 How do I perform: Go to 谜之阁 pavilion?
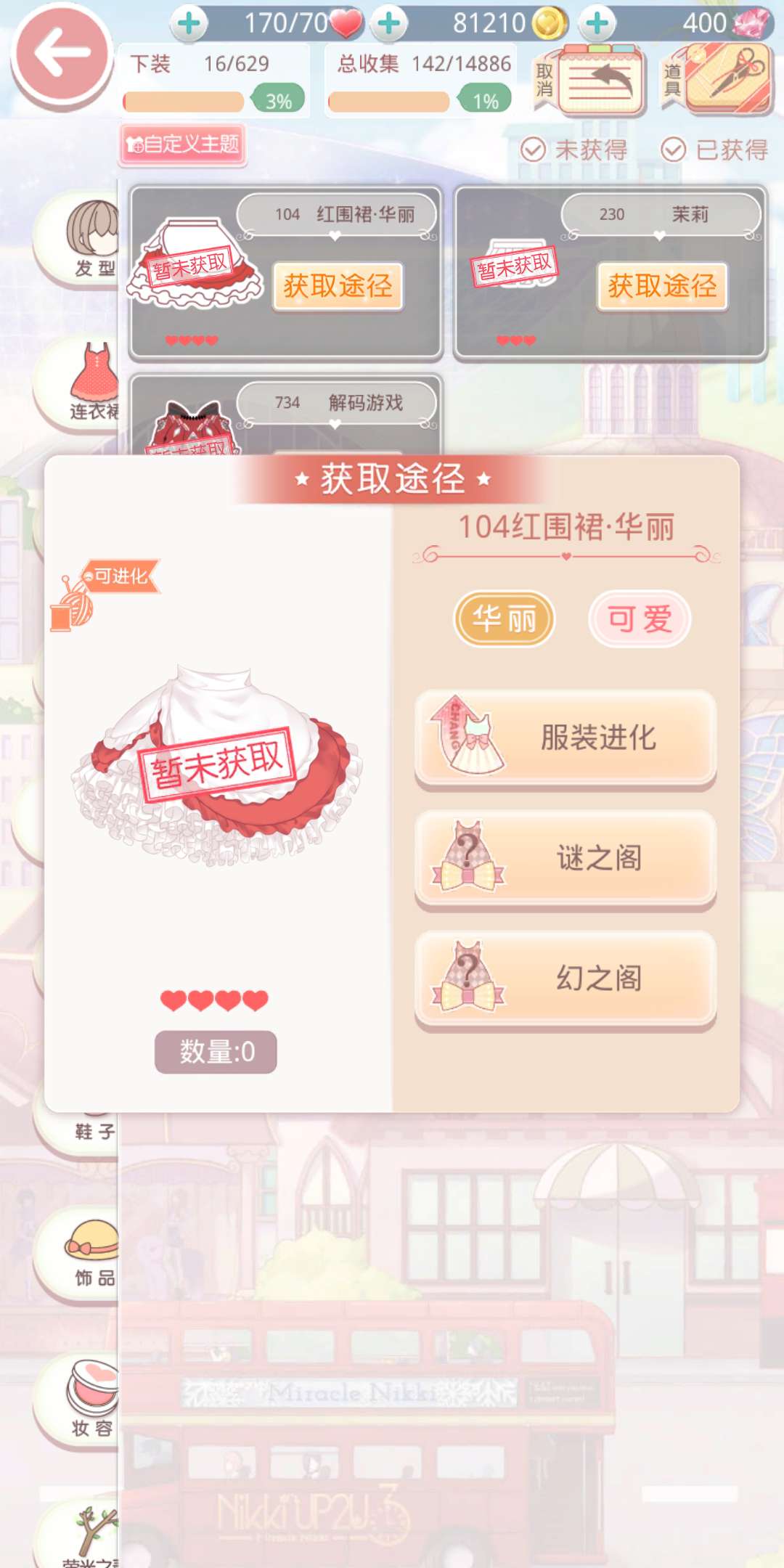565,858
